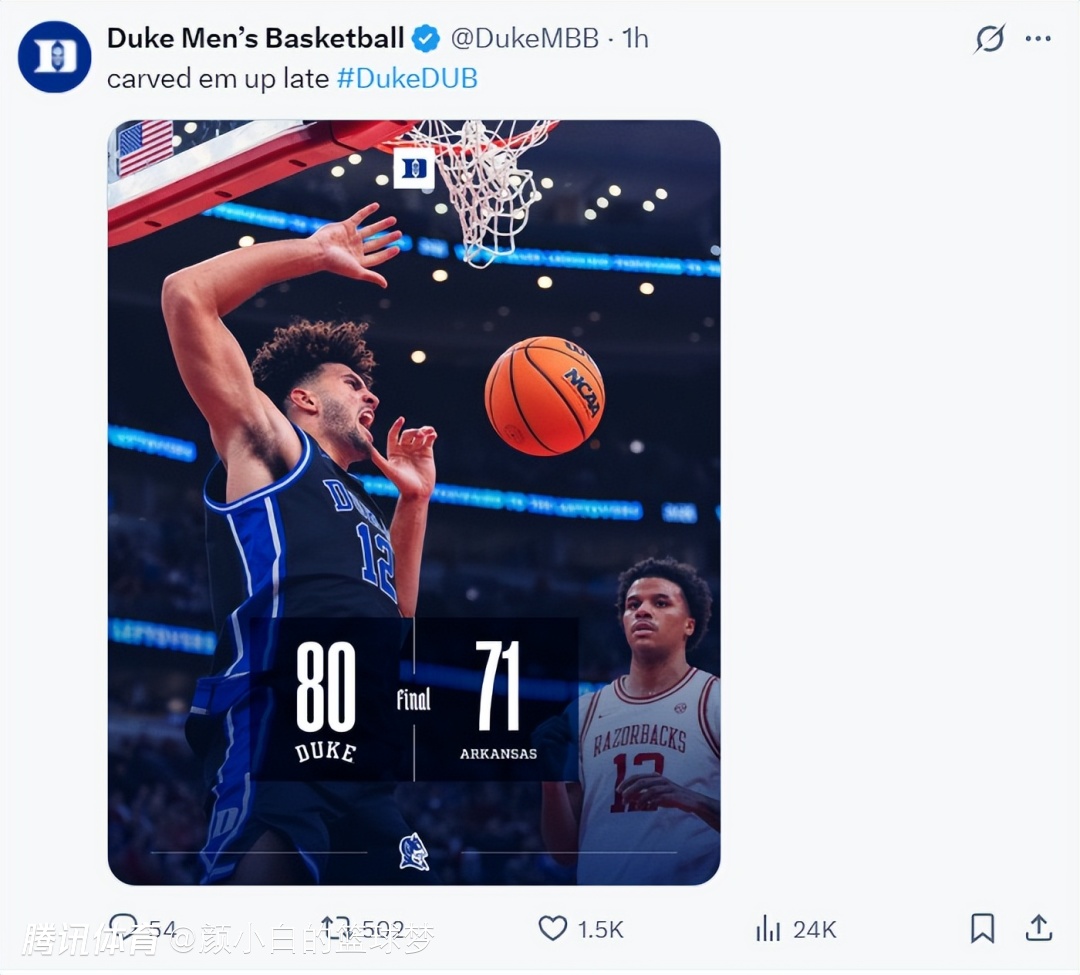Open the Duke Men's Basketball account name

pyautogui.click(x=255, y=38)
